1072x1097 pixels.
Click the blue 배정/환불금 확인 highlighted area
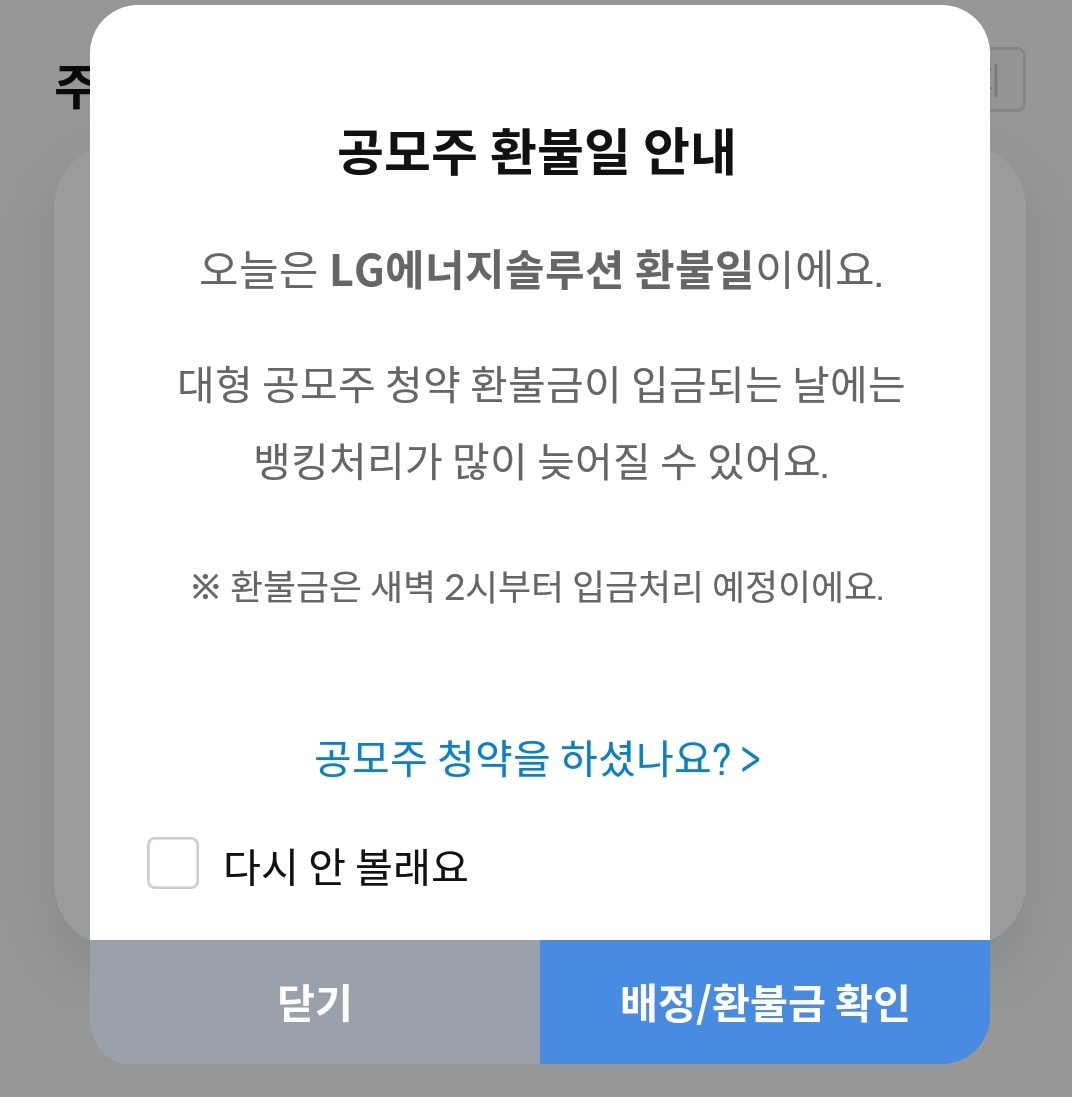pyautogui.click(x=765, y=1001)
